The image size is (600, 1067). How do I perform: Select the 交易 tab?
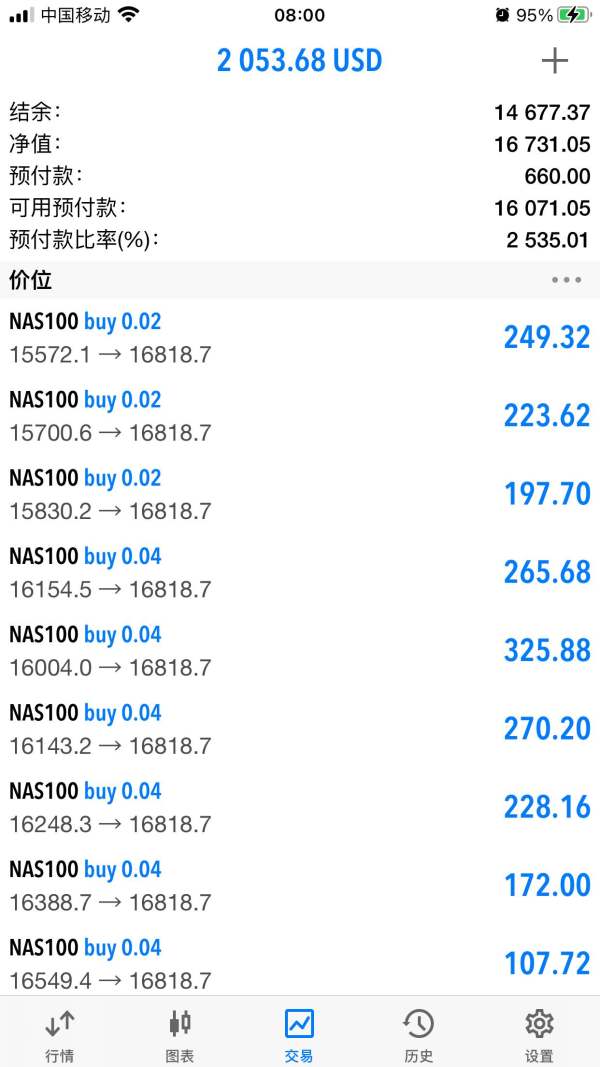point(299,1034)
